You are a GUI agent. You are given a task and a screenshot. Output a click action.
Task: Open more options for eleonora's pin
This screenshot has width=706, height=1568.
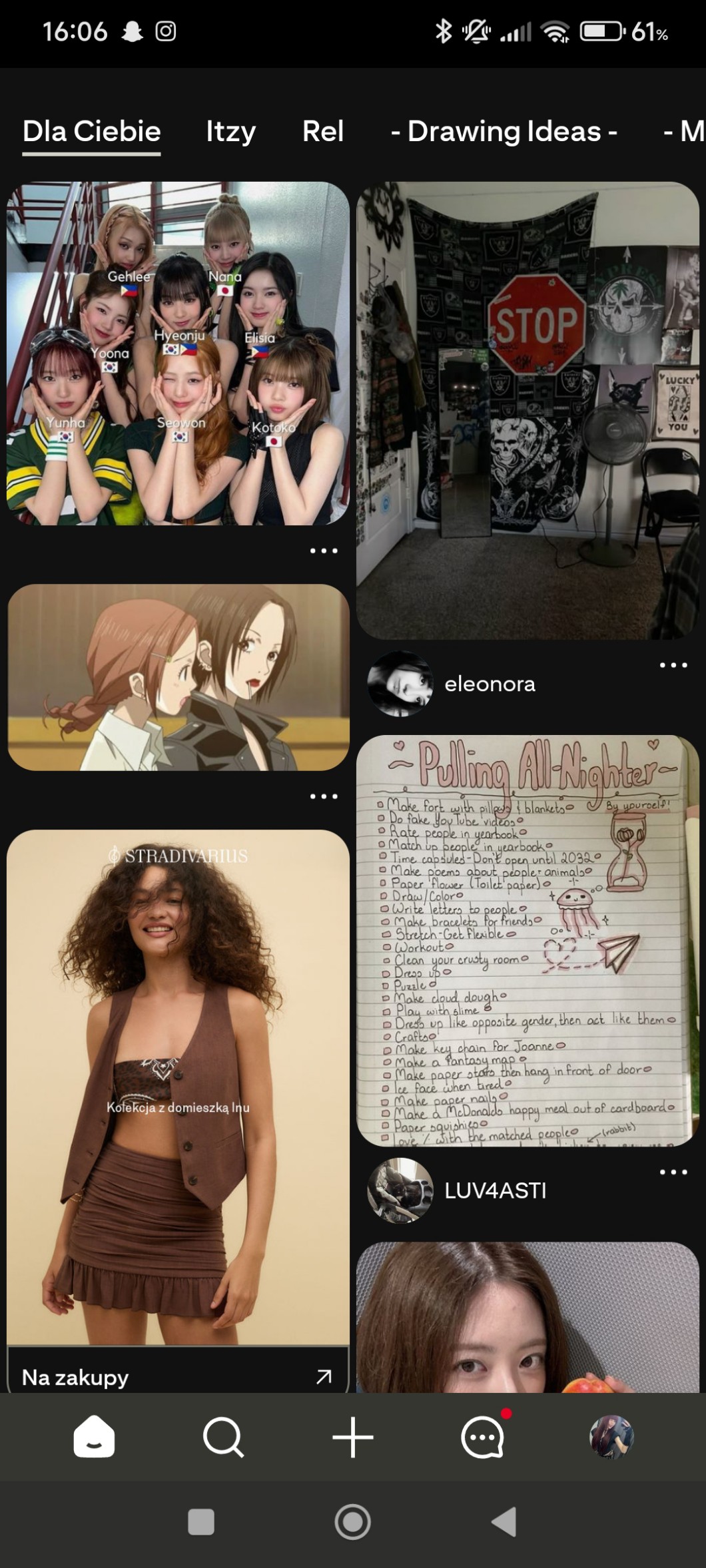(x=673, y=665)
